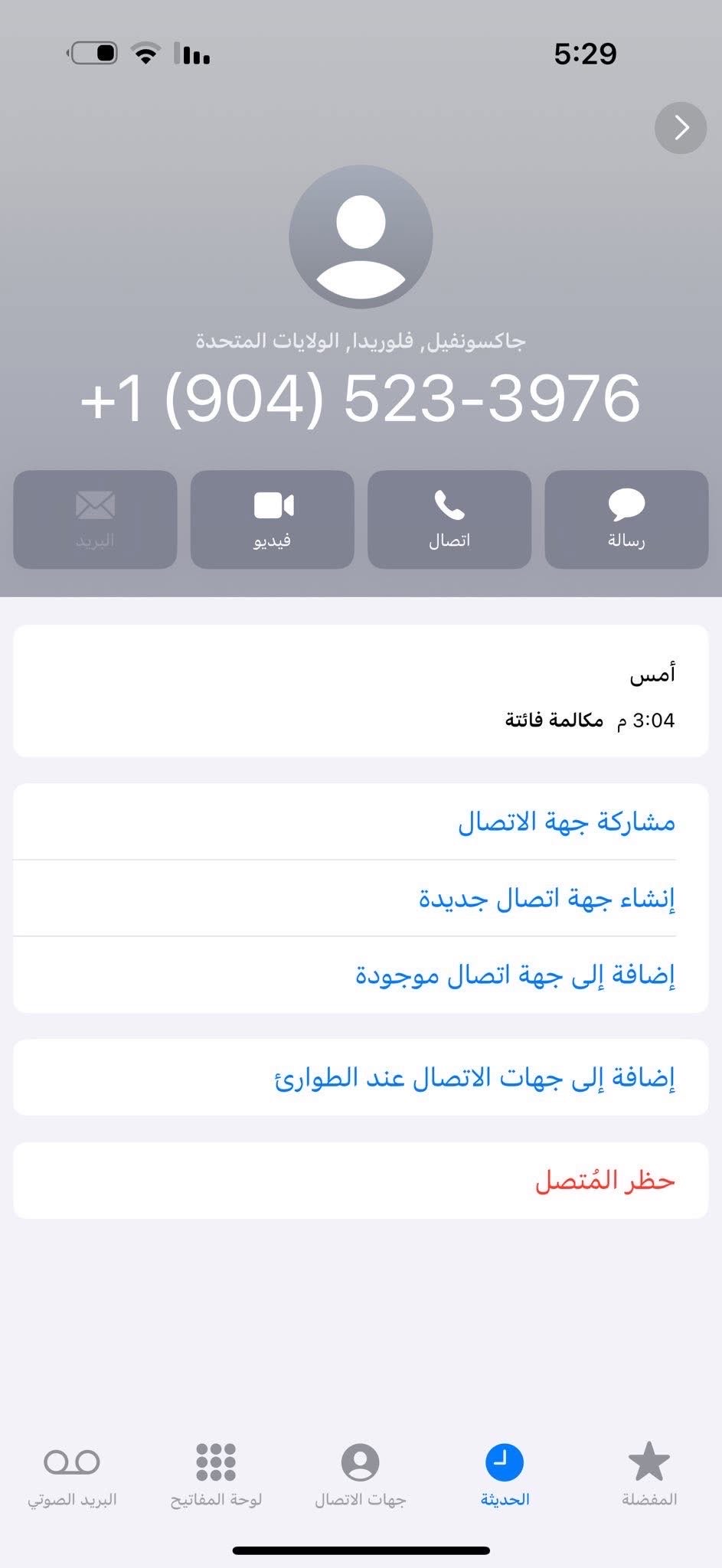Choose إنشاء جهة اتصال جديدة
The image size is (722, 1568).
547,898
